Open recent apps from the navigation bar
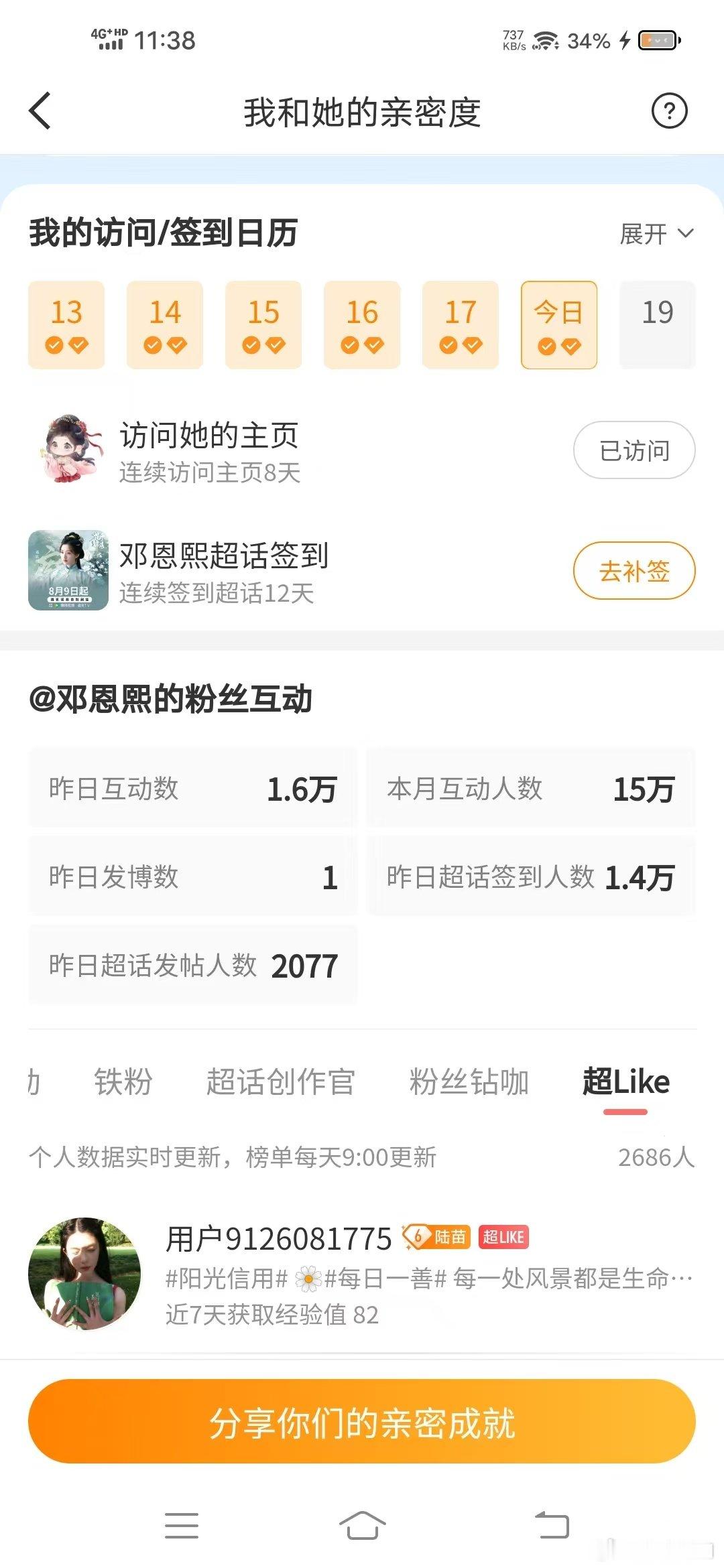 click(181, 1526)
